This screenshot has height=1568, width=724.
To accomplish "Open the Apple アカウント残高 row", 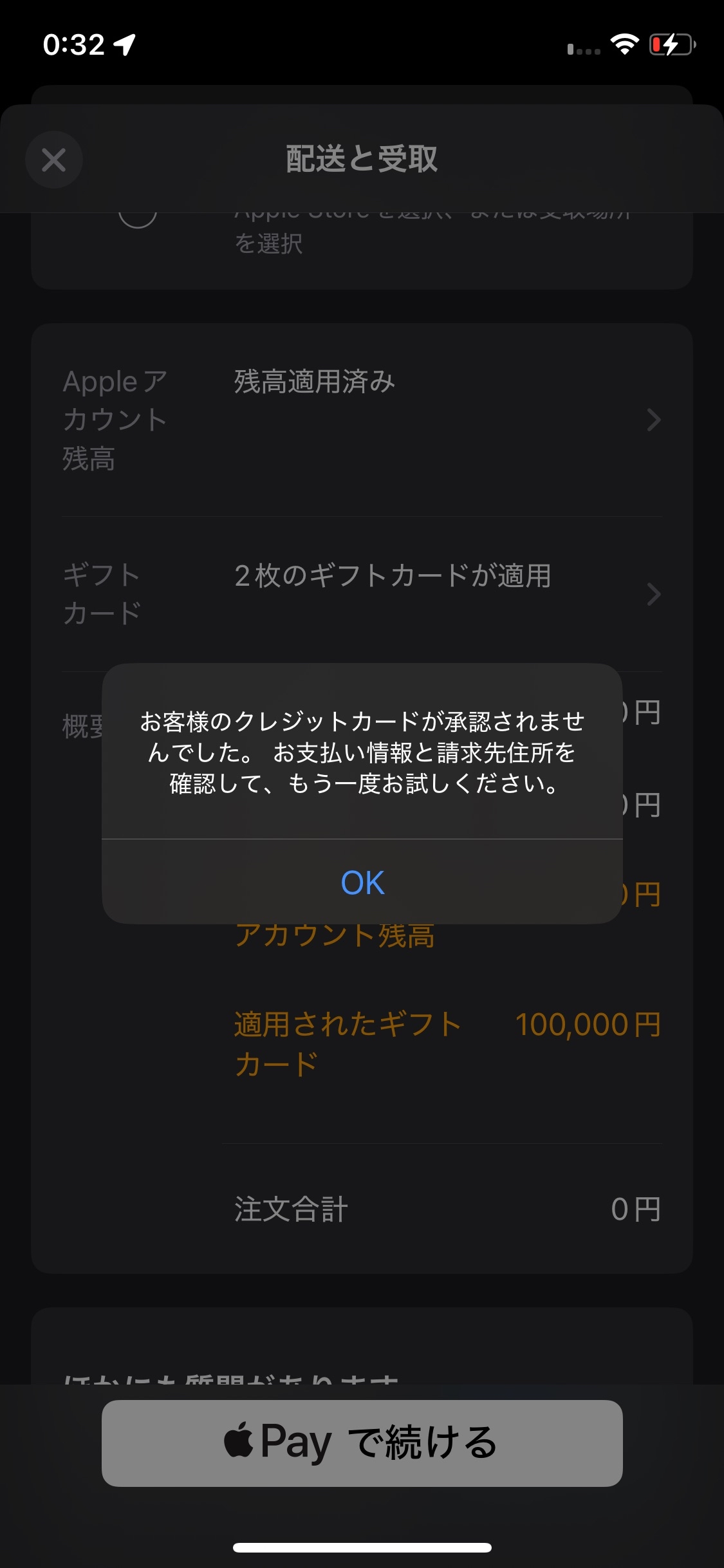I will tap(362, 419).
